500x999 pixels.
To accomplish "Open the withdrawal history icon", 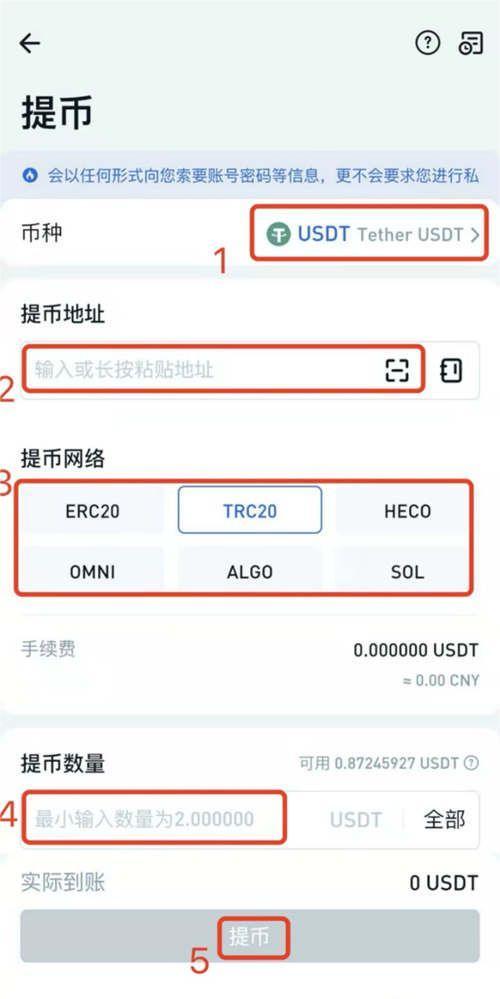I will coord(471,43).
